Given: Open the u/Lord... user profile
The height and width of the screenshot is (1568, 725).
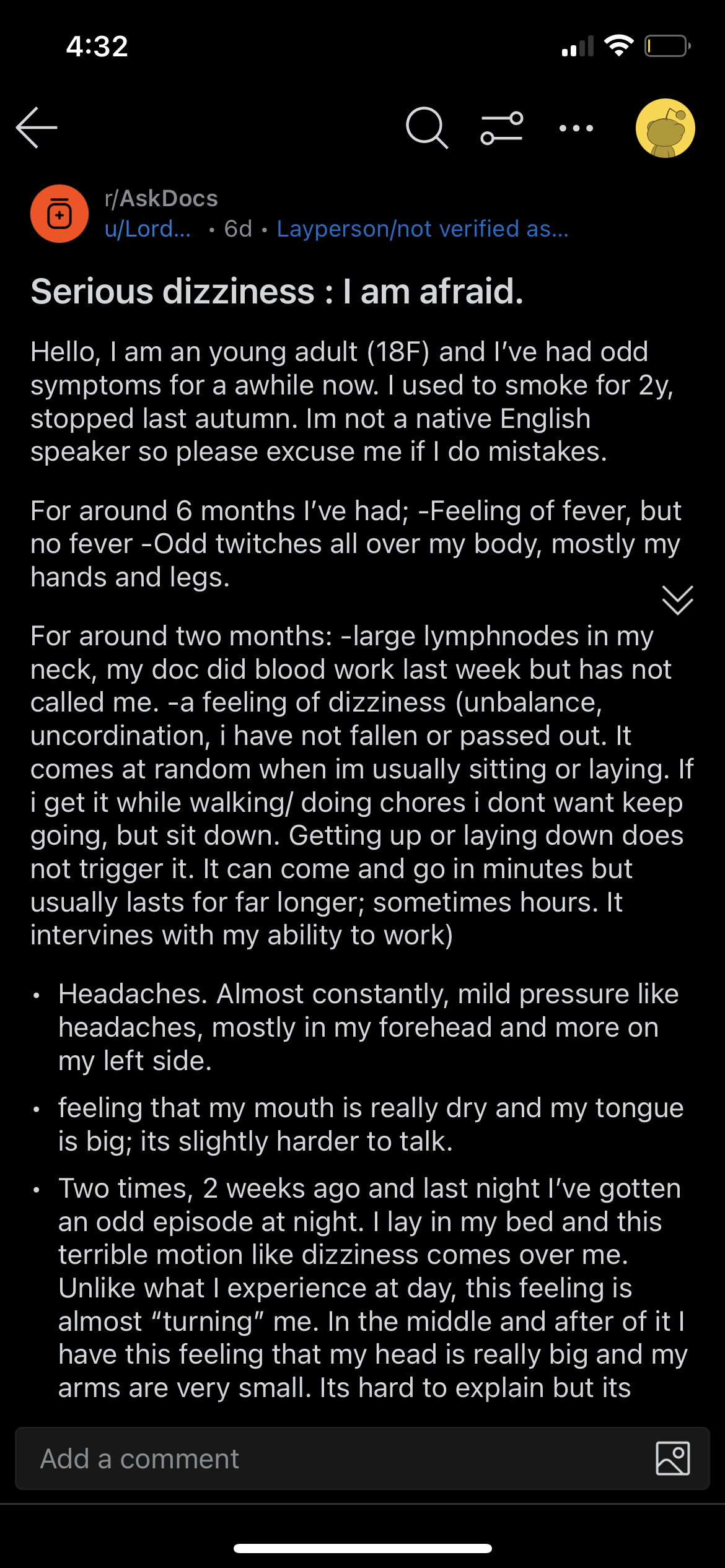Looking at the screenshot, I should (x=147, y=229).
